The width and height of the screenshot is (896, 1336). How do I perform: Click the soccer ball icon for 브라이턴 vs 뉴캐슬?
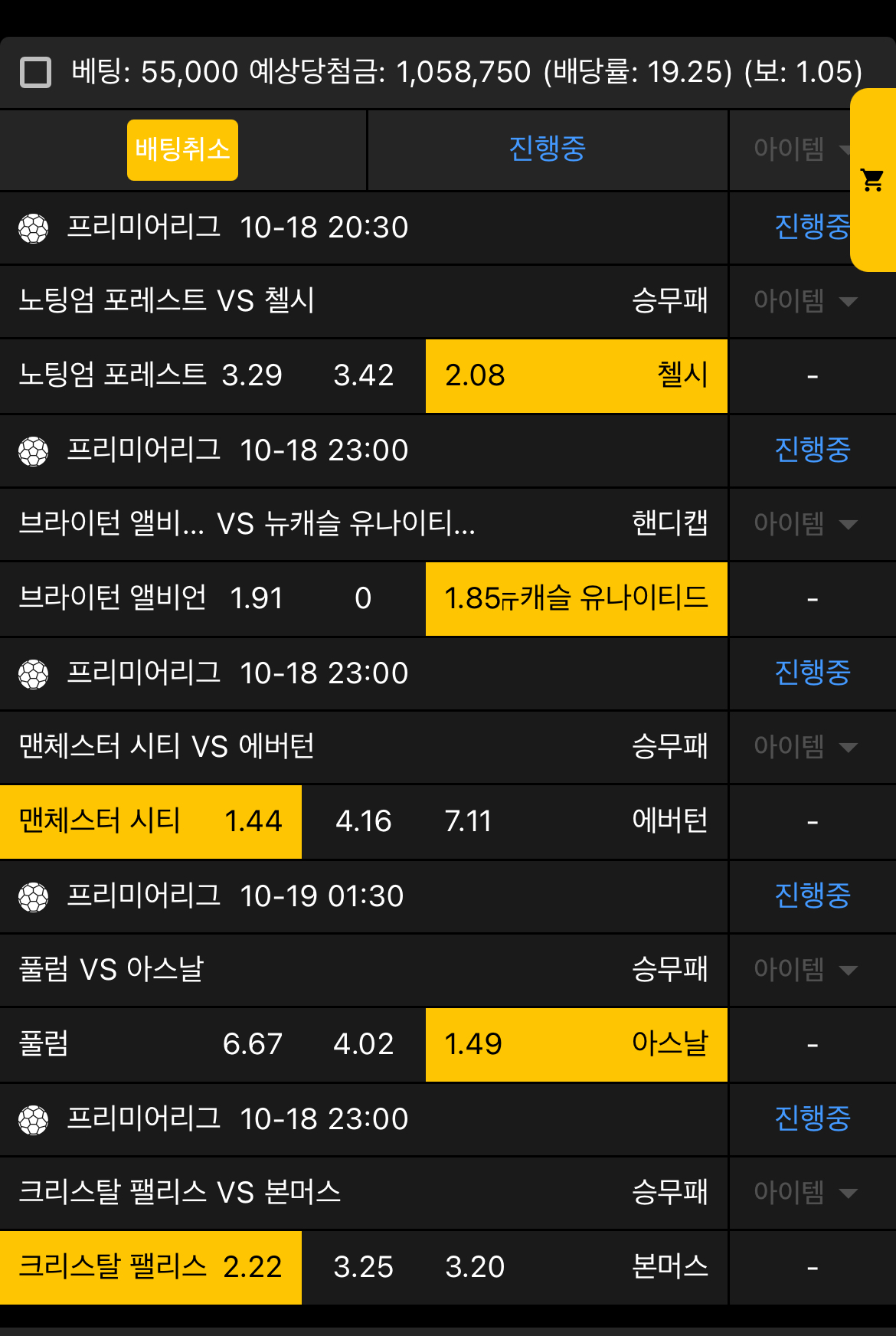(34, 451)
